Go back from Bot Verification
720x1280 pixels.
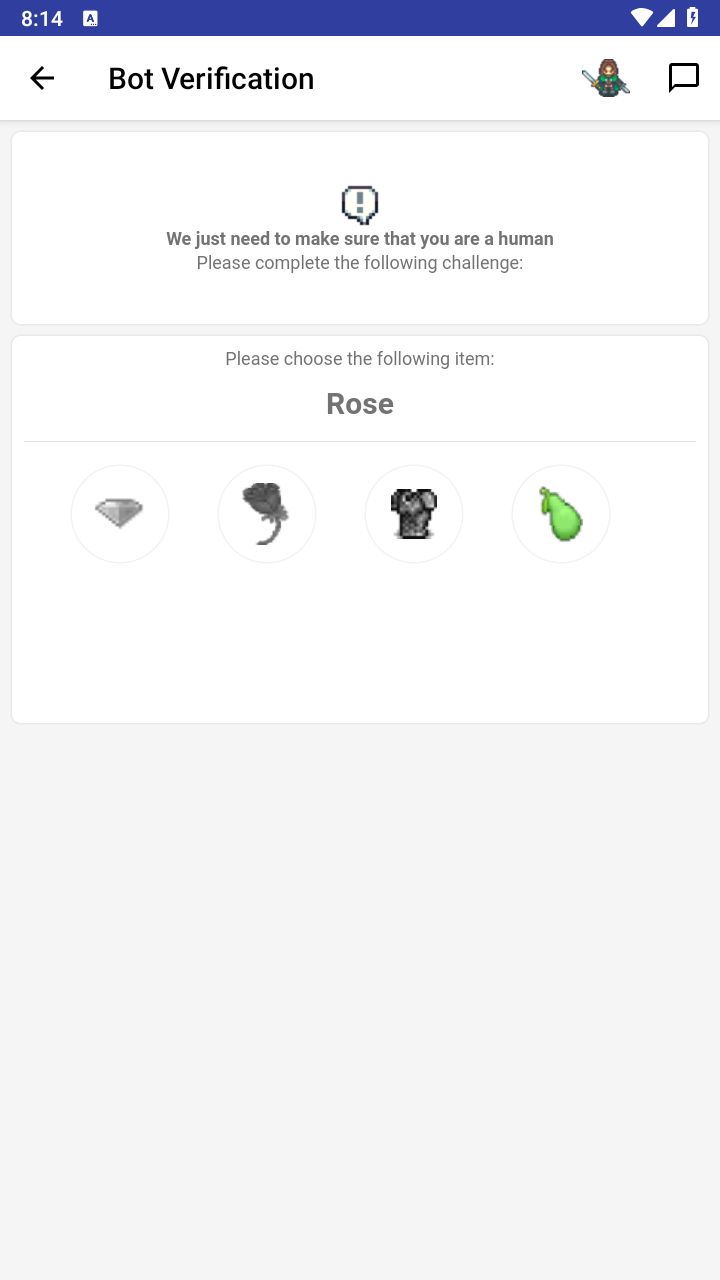[42, 78]
